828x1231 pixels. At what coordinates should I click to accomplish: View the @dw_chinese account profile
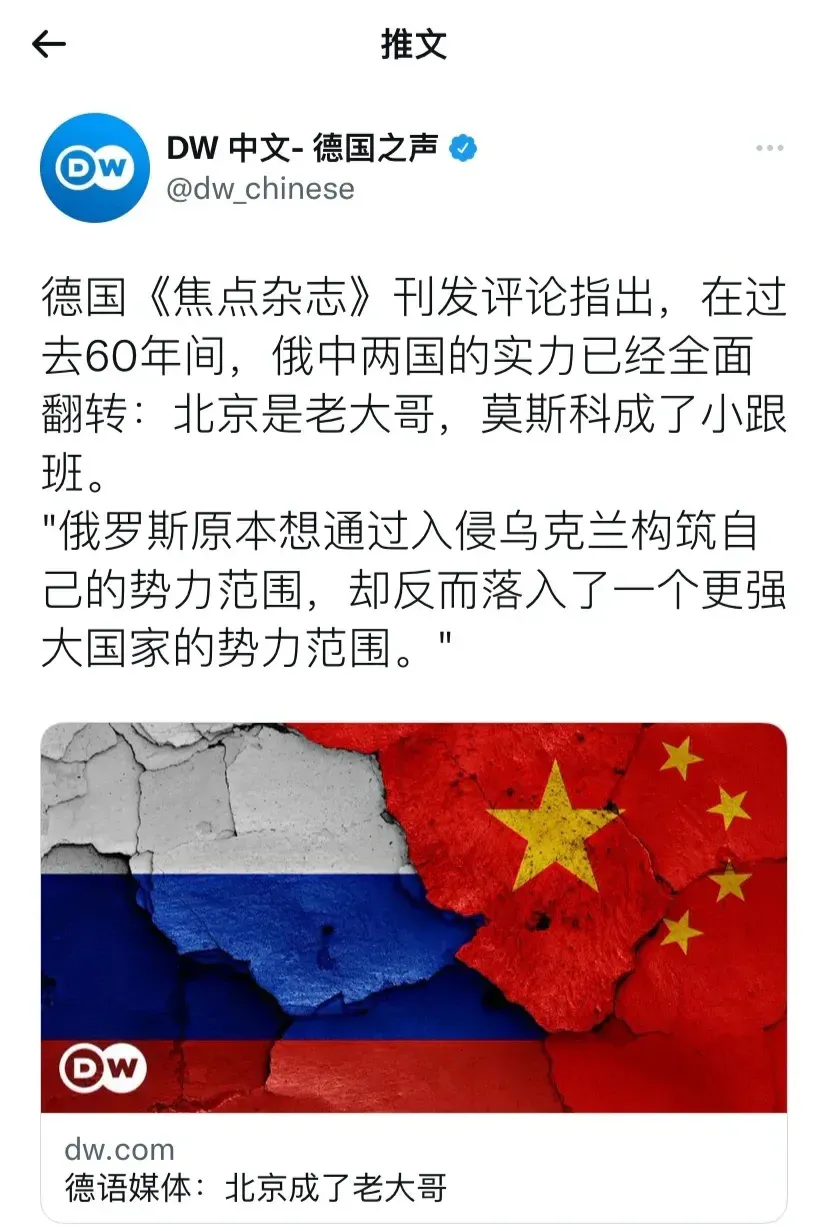tap(260, 188)
